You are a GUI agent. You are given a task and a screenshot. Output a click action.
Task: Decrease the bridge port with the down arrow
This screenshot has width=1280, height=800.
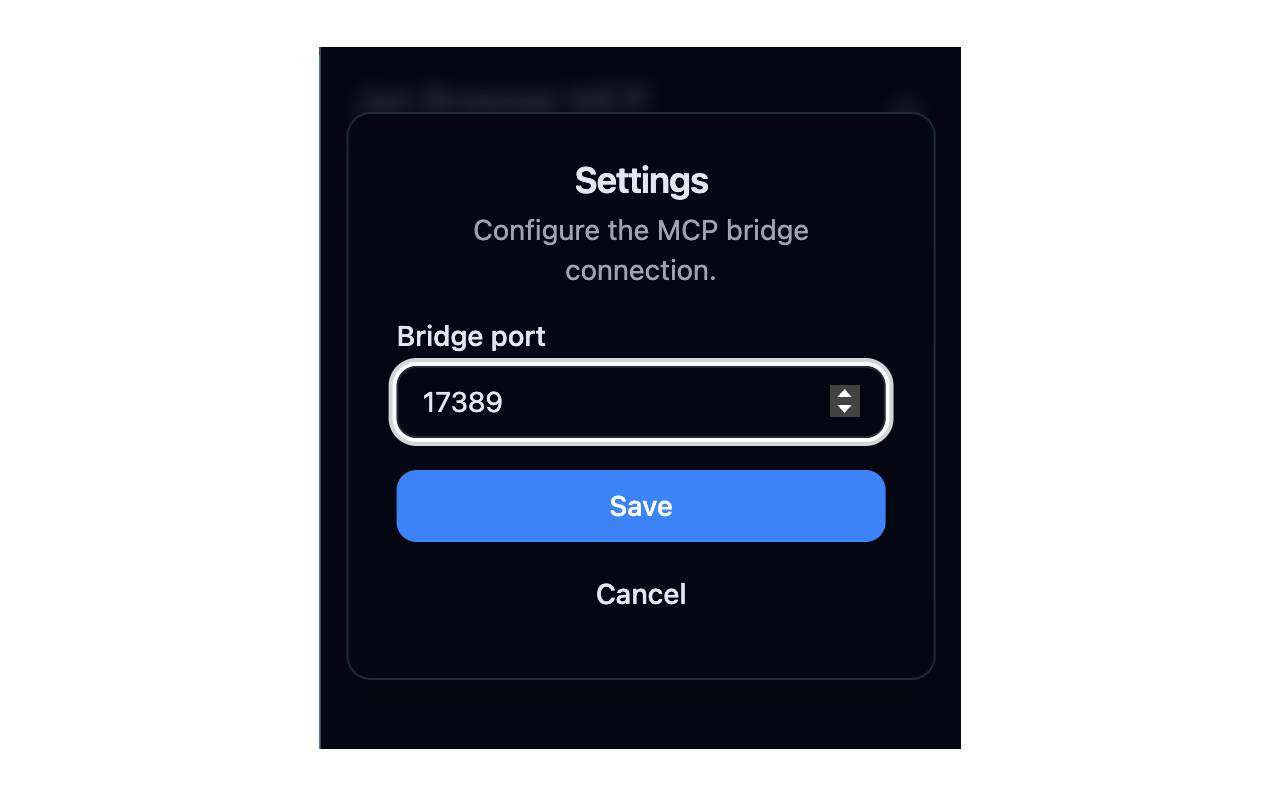click(845, 409)
